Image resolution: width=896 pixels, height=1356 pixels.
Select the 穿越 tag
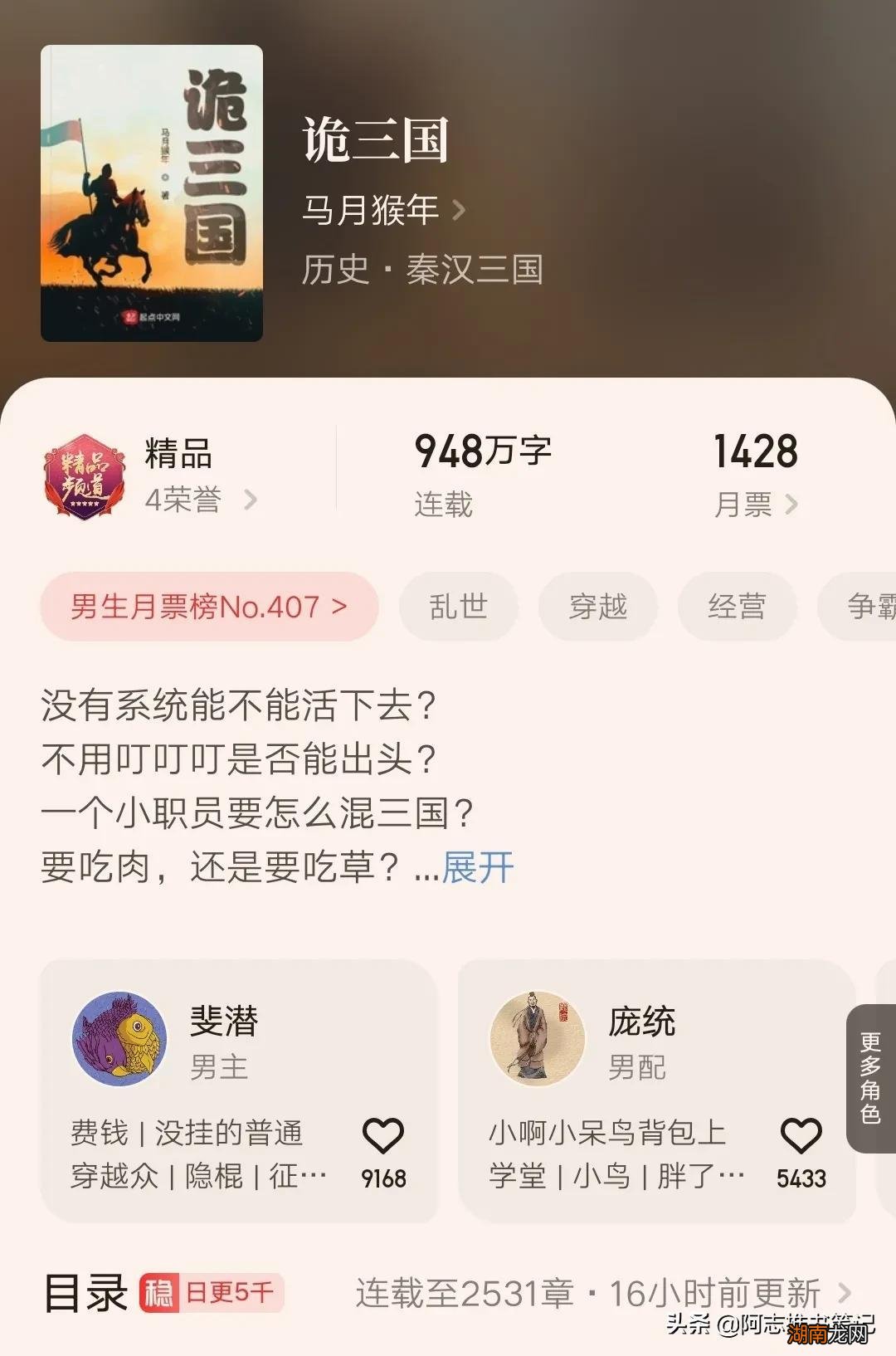click(597, 607)
